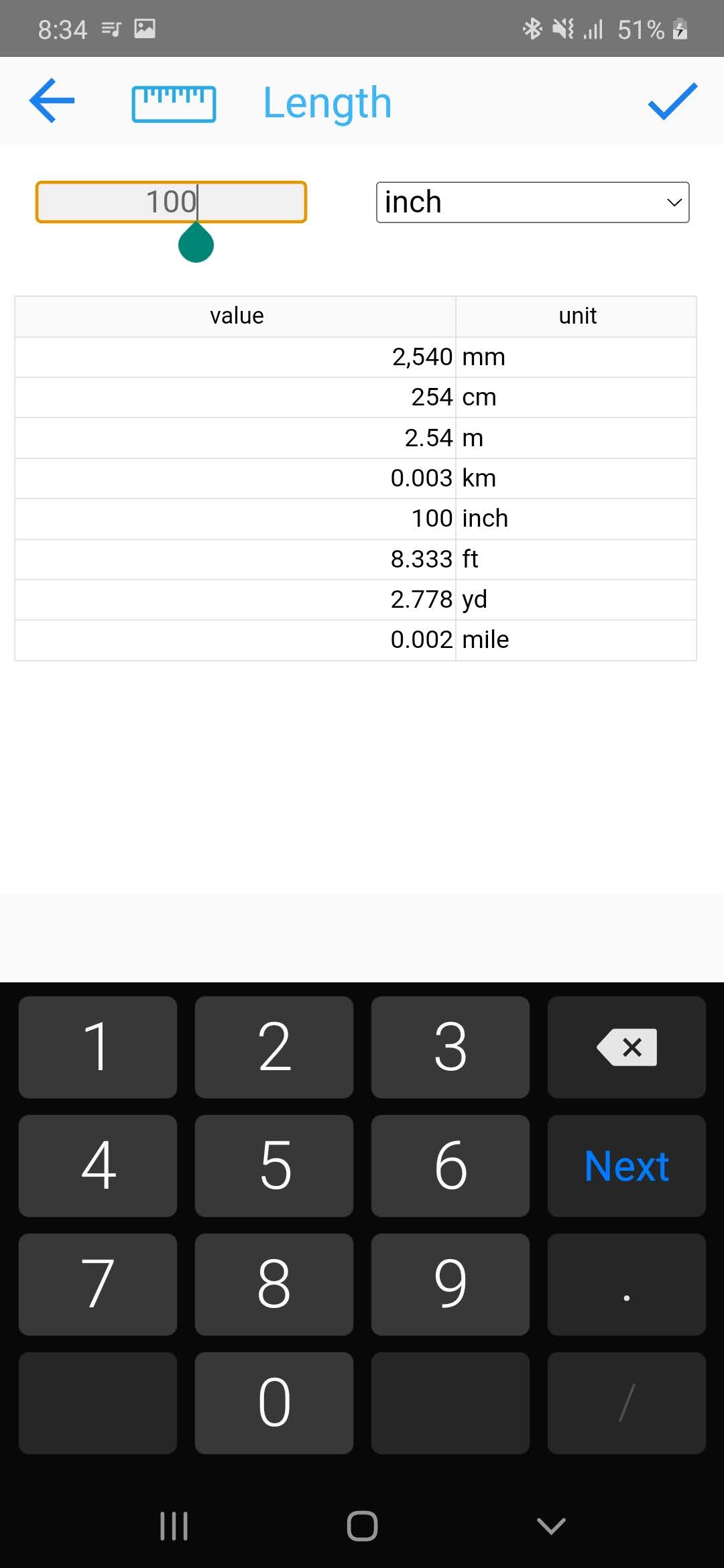
Task: Enter digit 1 on the keypad
Action: tap(98, 1047)
